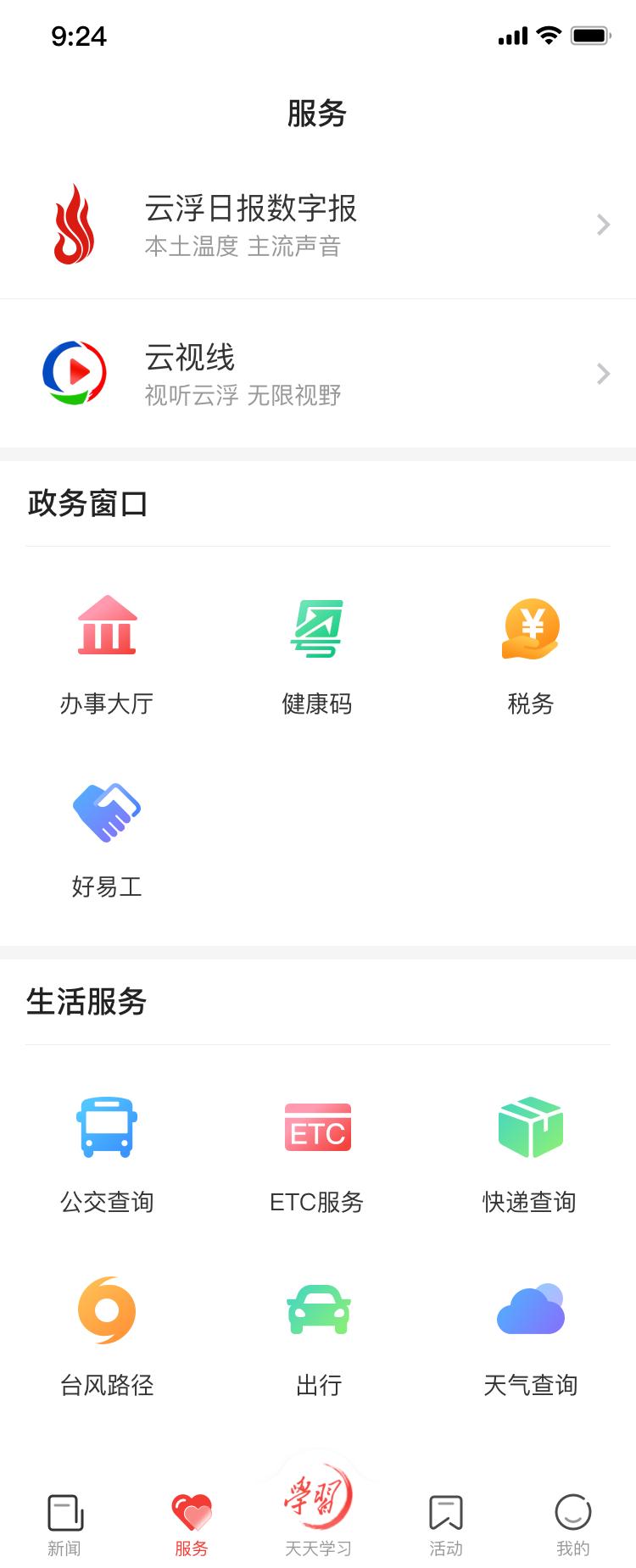Tap the 好易工 handshake icon

[x=106, y=811]
